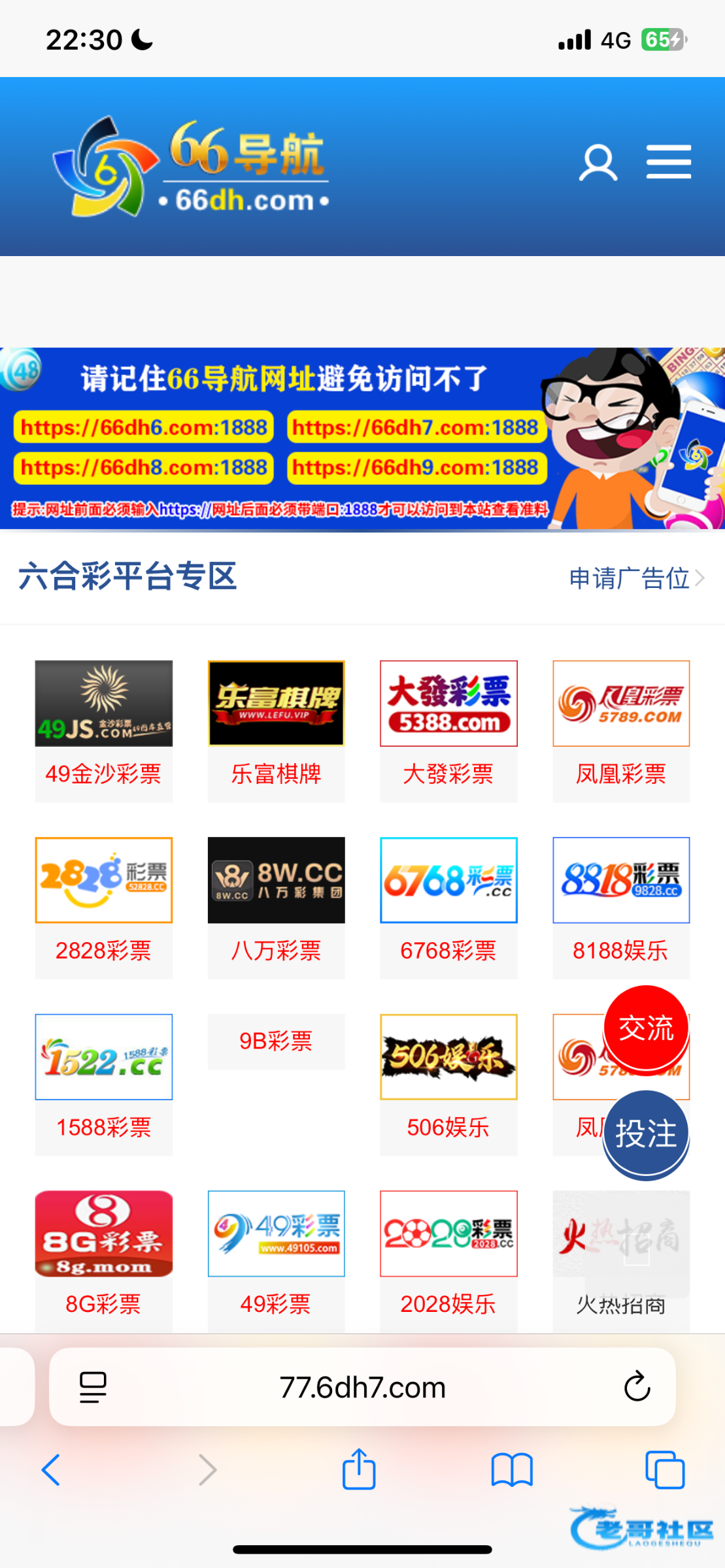Tap the red 交流 floating button
This screenshot has height=1568, width=725.
click(x=646, y=1028)
